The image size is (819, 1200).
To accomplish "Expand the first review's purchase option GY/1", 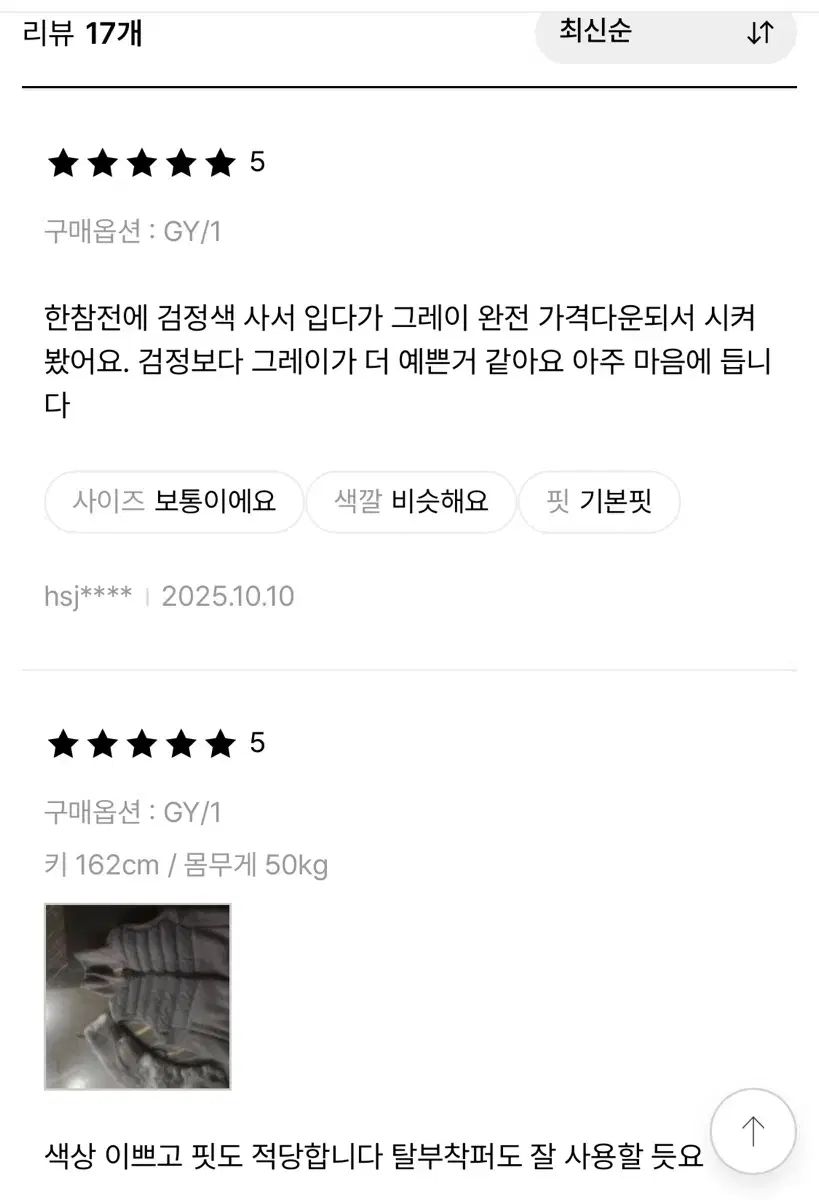I will (132, 229).
